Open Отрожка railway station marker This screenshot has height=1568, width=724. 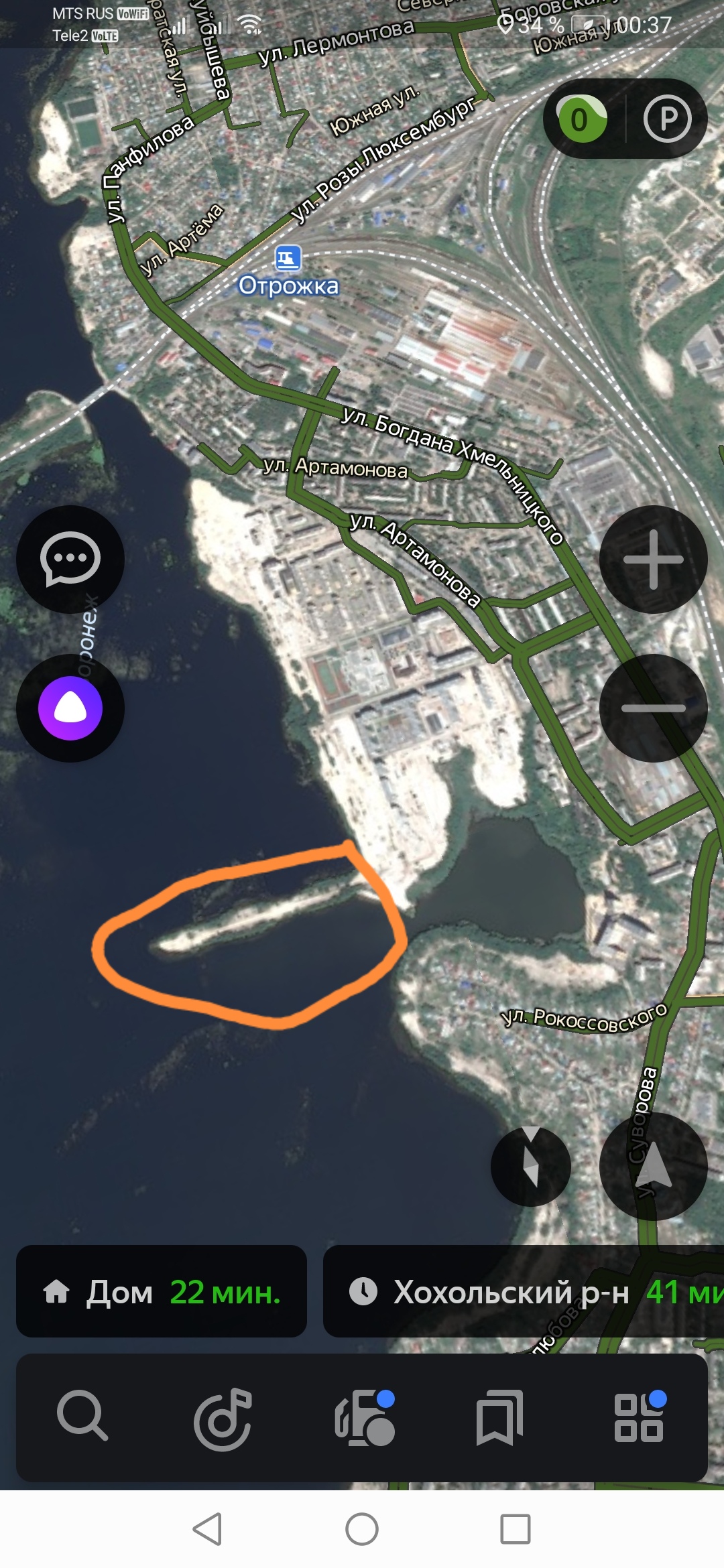288,258
